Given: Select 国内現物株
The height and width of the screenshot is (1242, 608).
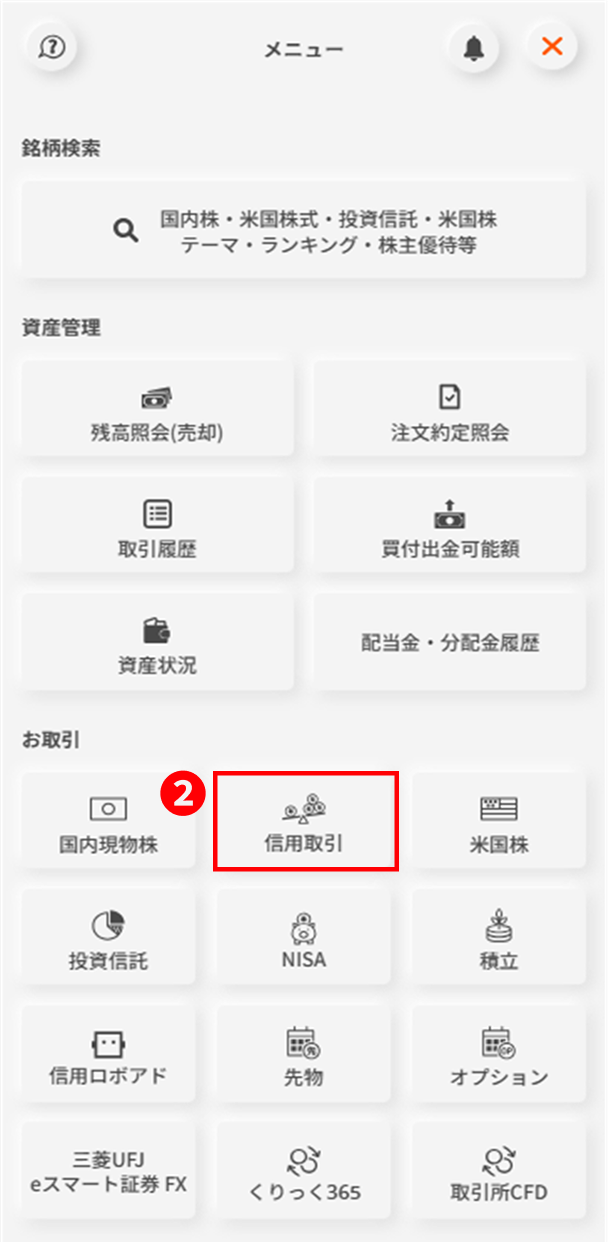Looking at the screenshot, I should click(108, 821).
